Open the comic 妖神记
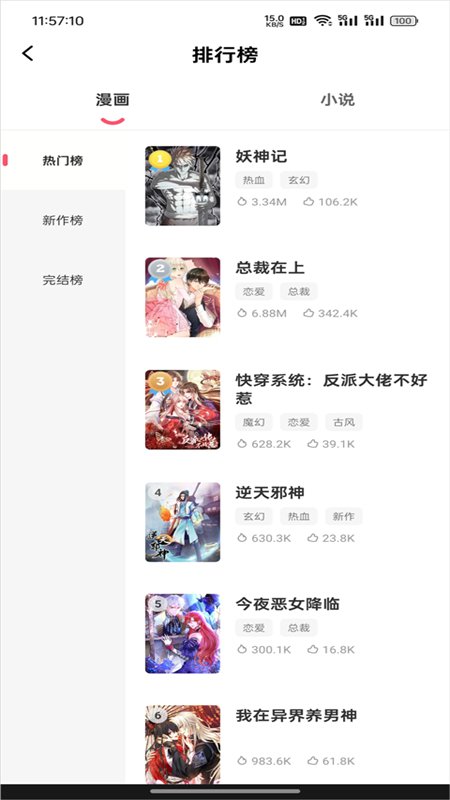This screenshot has height=800, width=450. pyautogui.click(x=287, y=186)
